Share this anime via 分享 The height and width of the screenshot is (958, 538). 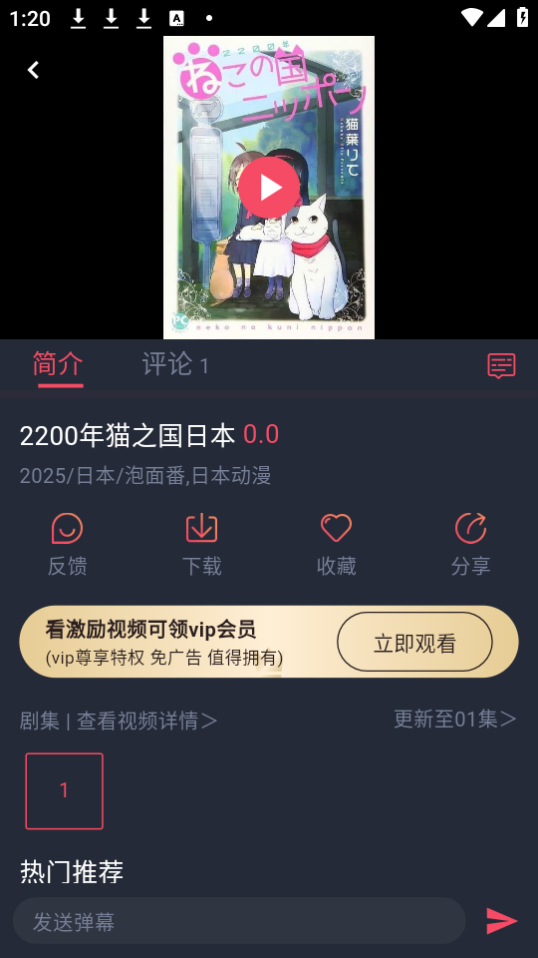click(x=470, y=544)
